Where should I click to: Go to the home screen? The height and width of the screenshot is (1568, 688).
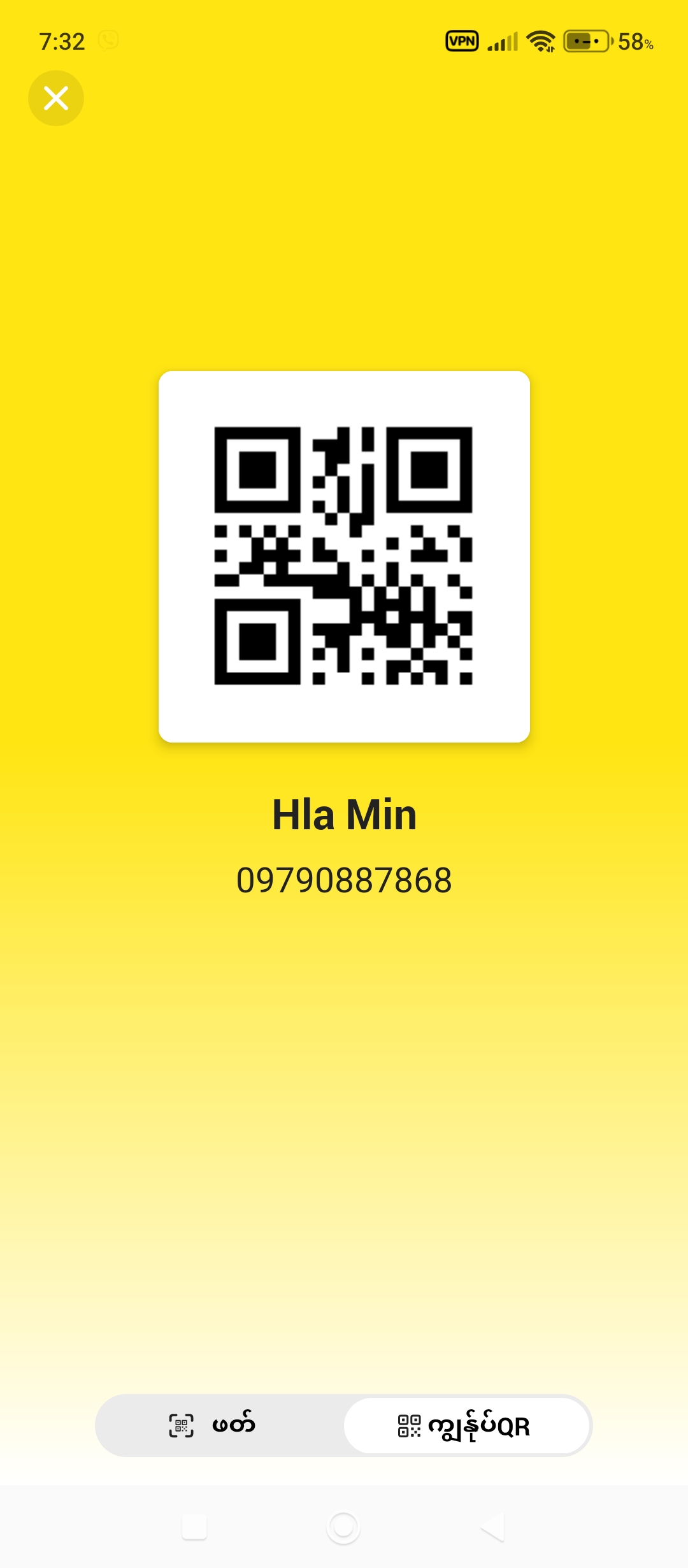tap(343, 1527)
